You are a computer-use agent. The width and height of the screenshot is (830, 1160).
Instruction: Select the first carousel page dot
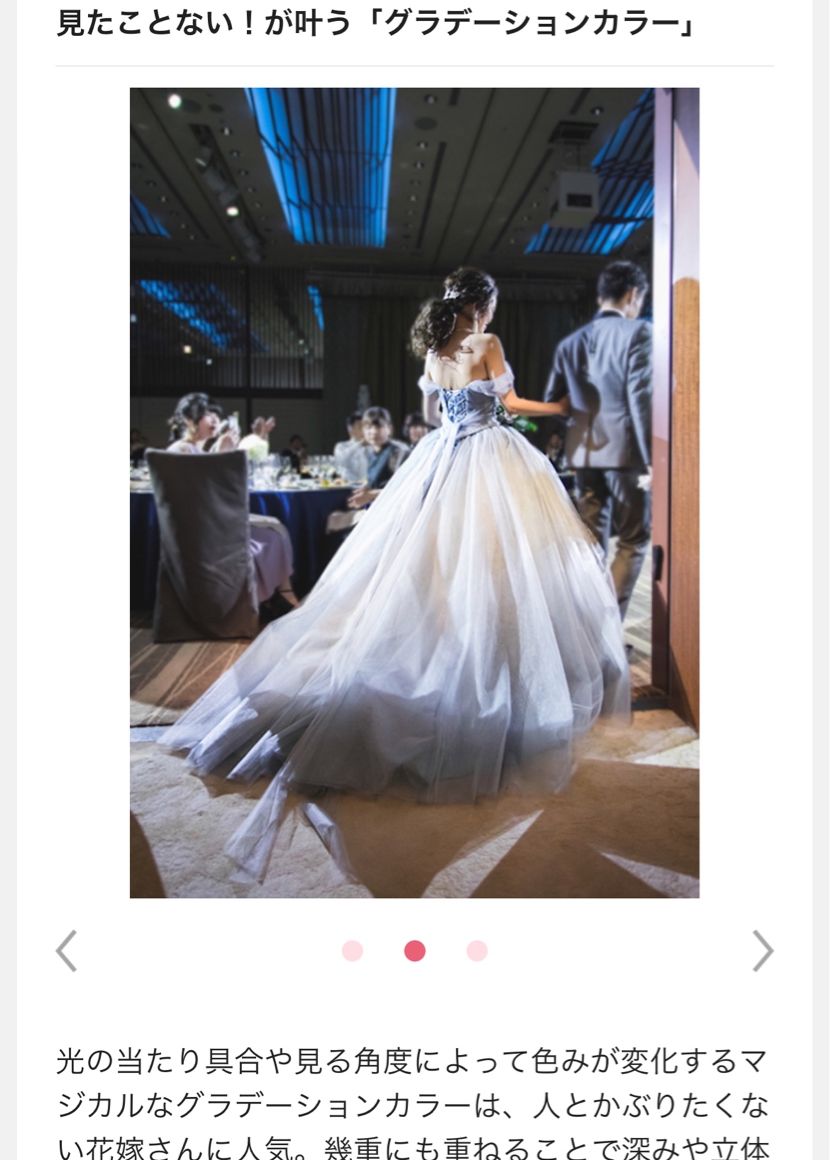point(352,951)
